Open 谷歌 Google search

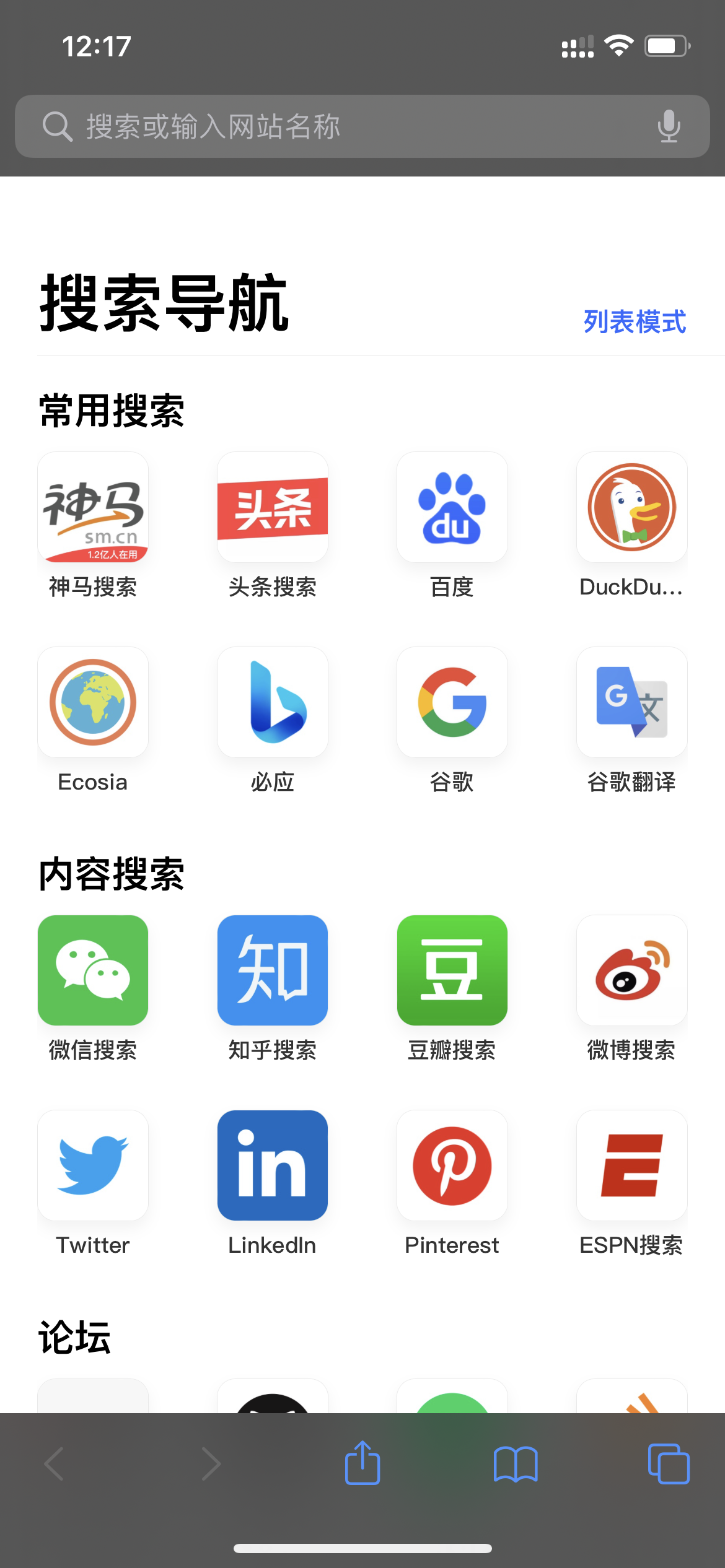click(452, 702)
